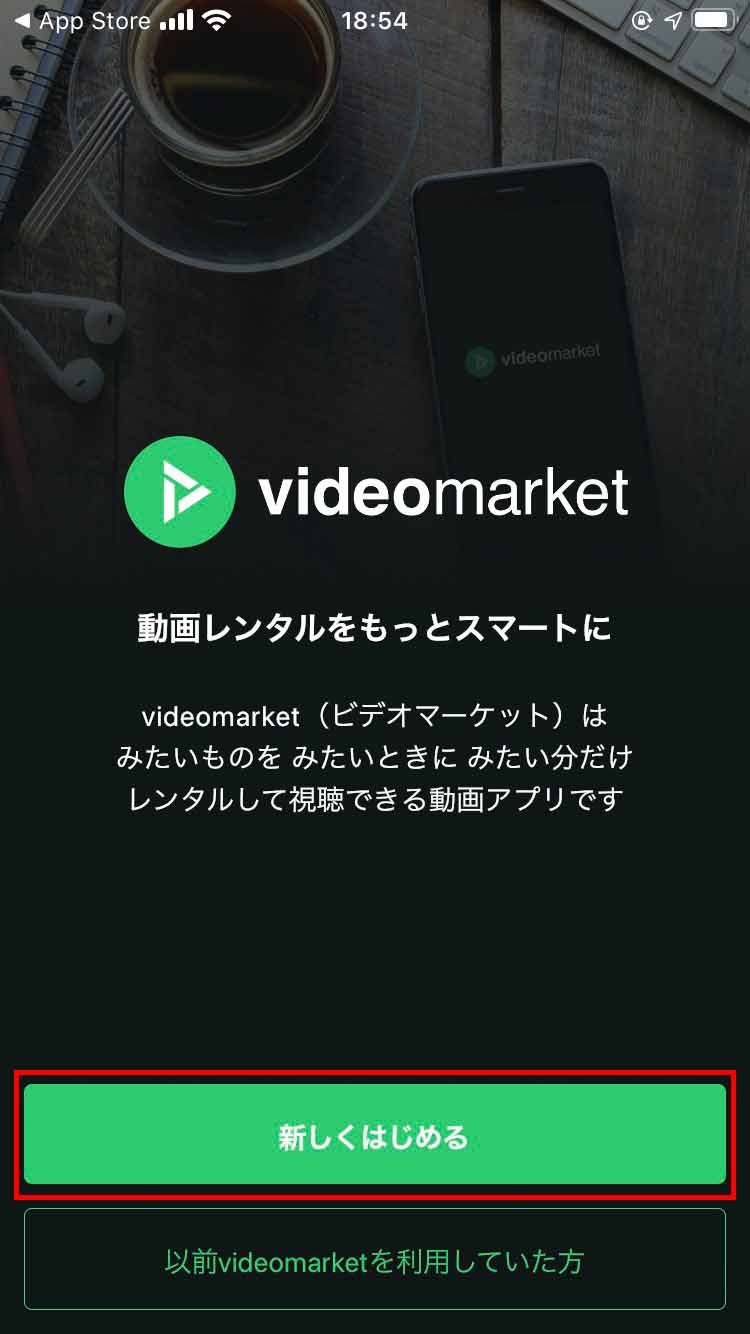
Task: Select the returning user outlined button
Action: pyautogui.click(x=374, y=1260)
